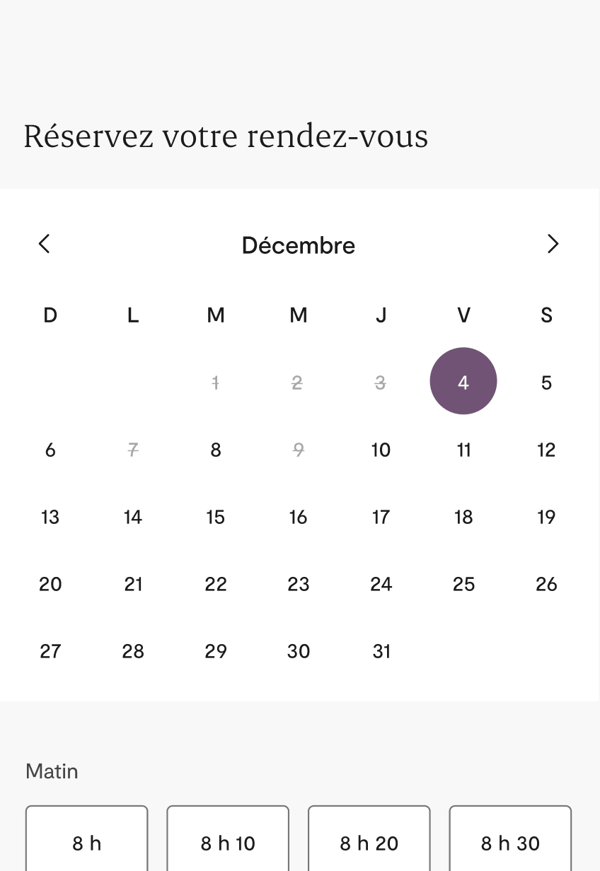This screenshot has height=871, width=600.
Task: Select December 19 as the date
Action: click(546, 517)
